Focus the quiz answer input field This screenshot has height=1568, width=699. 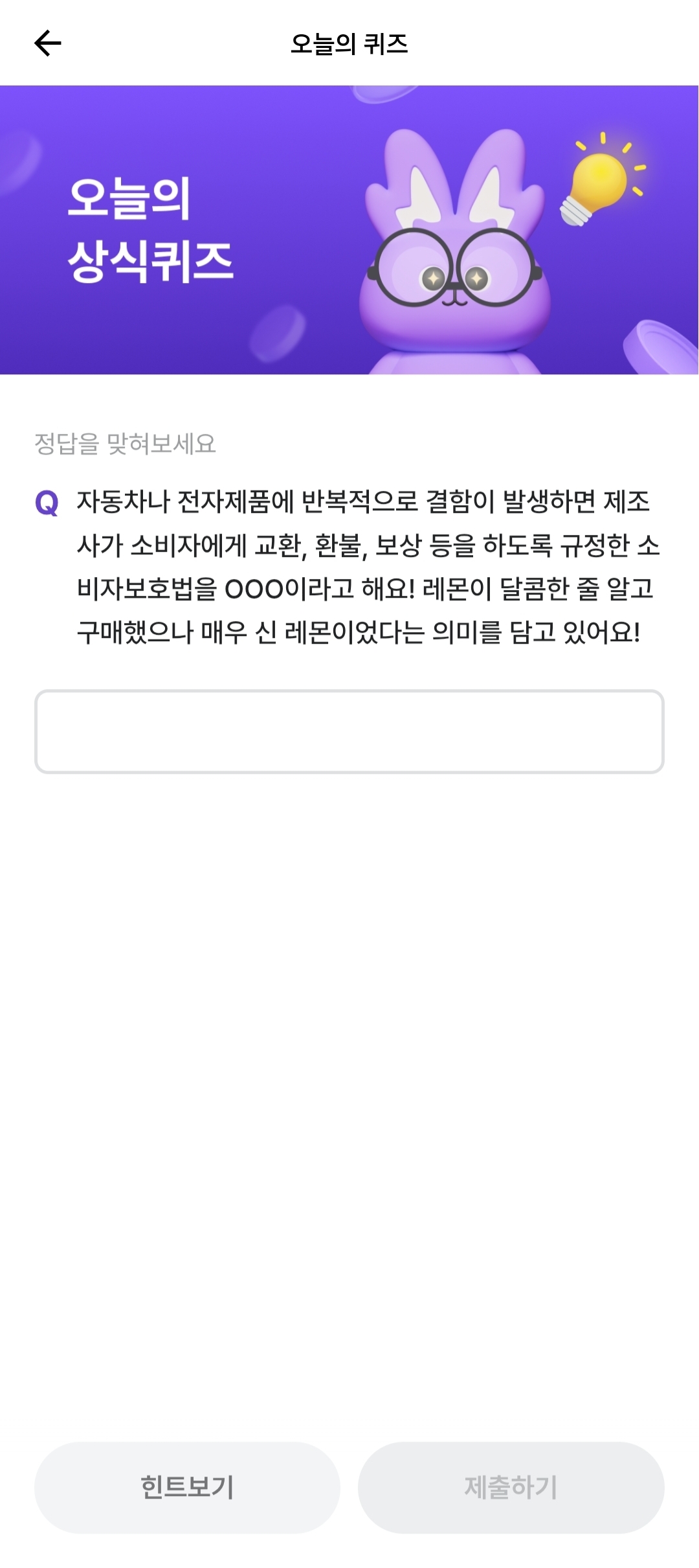(349, 731)
